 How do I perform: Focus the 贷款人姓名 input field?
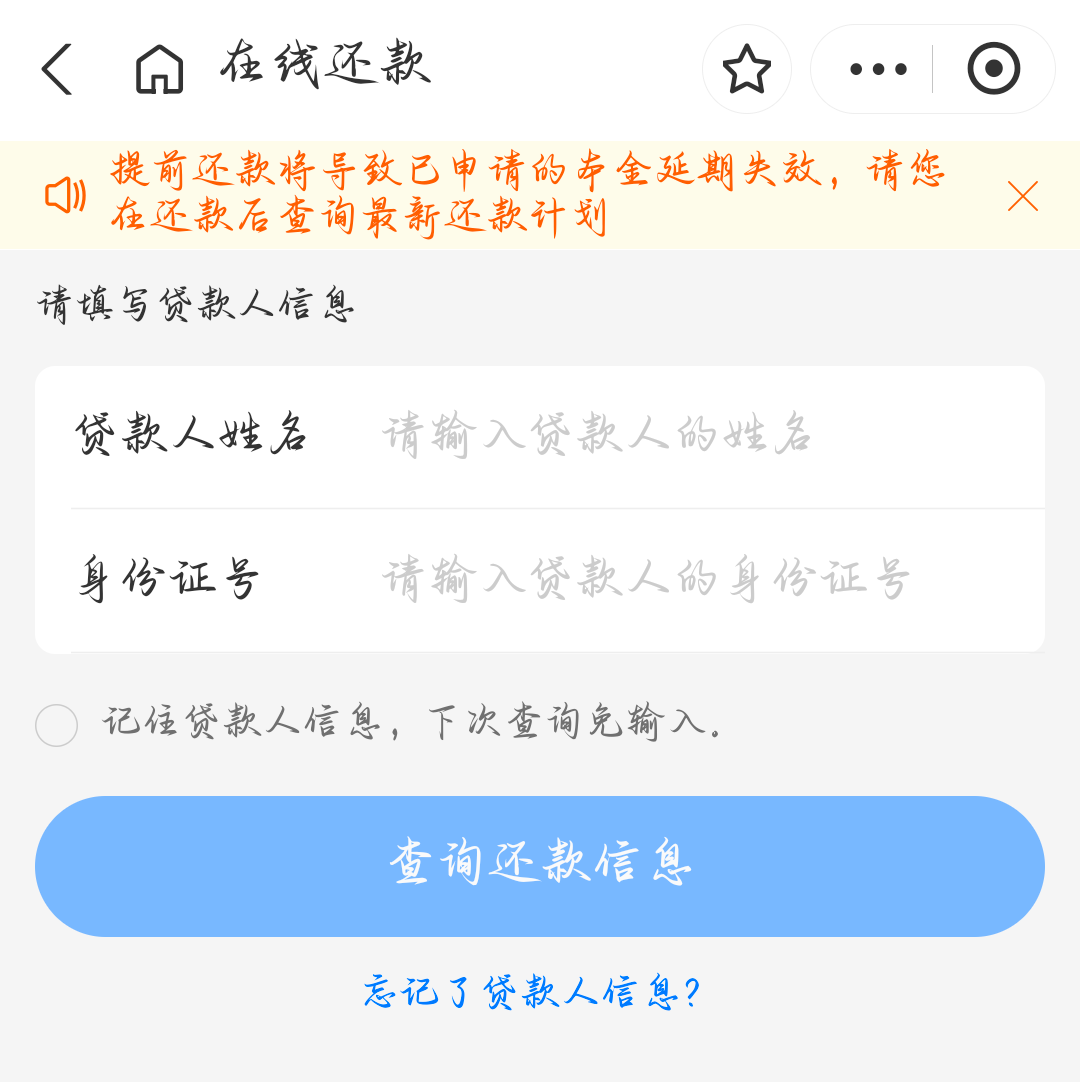(x=700, y=436)
